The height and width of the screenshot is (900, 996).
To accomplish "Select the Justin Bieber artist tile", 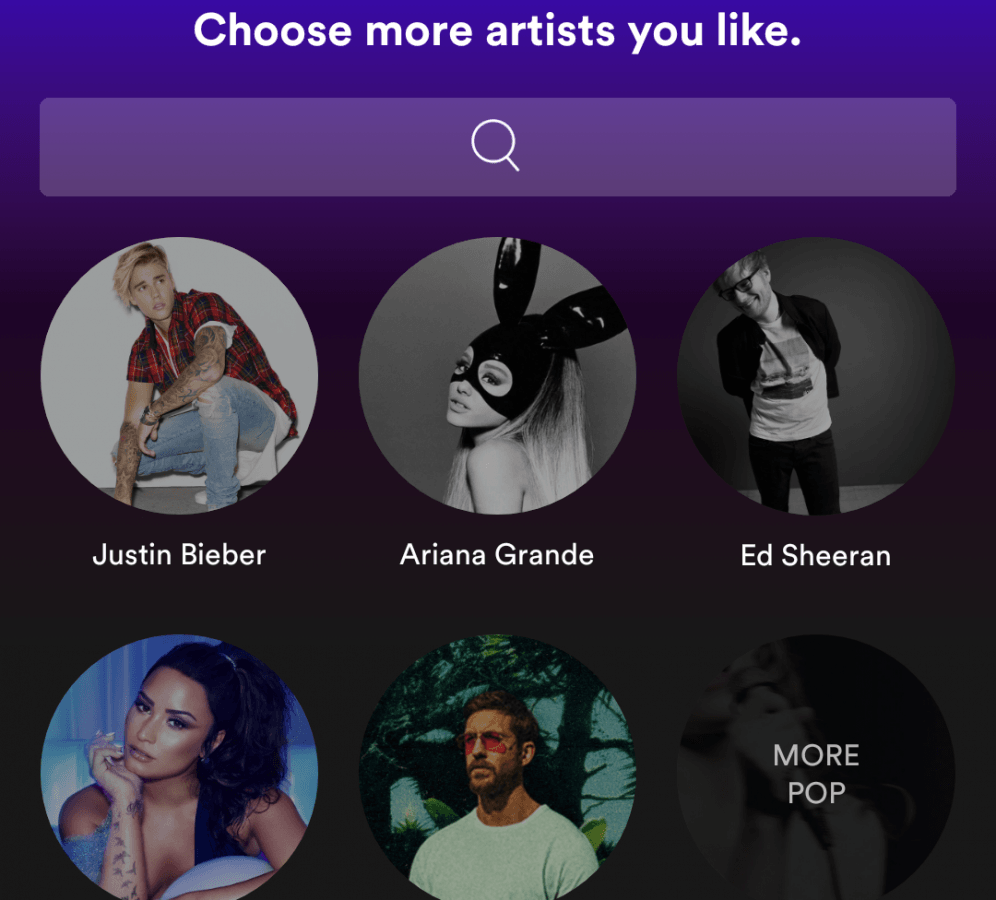I will (179, 376).
